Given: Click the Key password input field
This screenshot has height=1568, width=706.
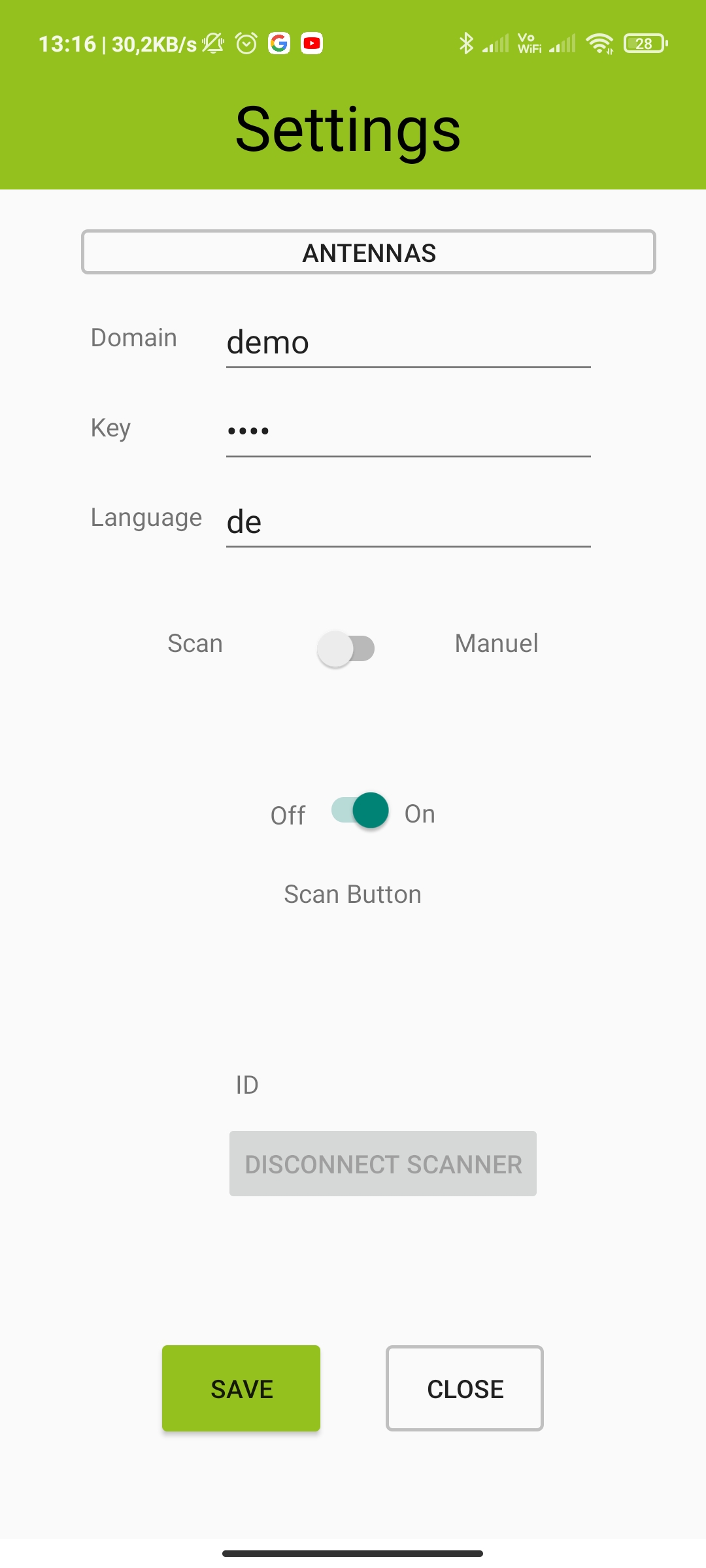Looking at the screenshot, I should [x=407, y=431].
